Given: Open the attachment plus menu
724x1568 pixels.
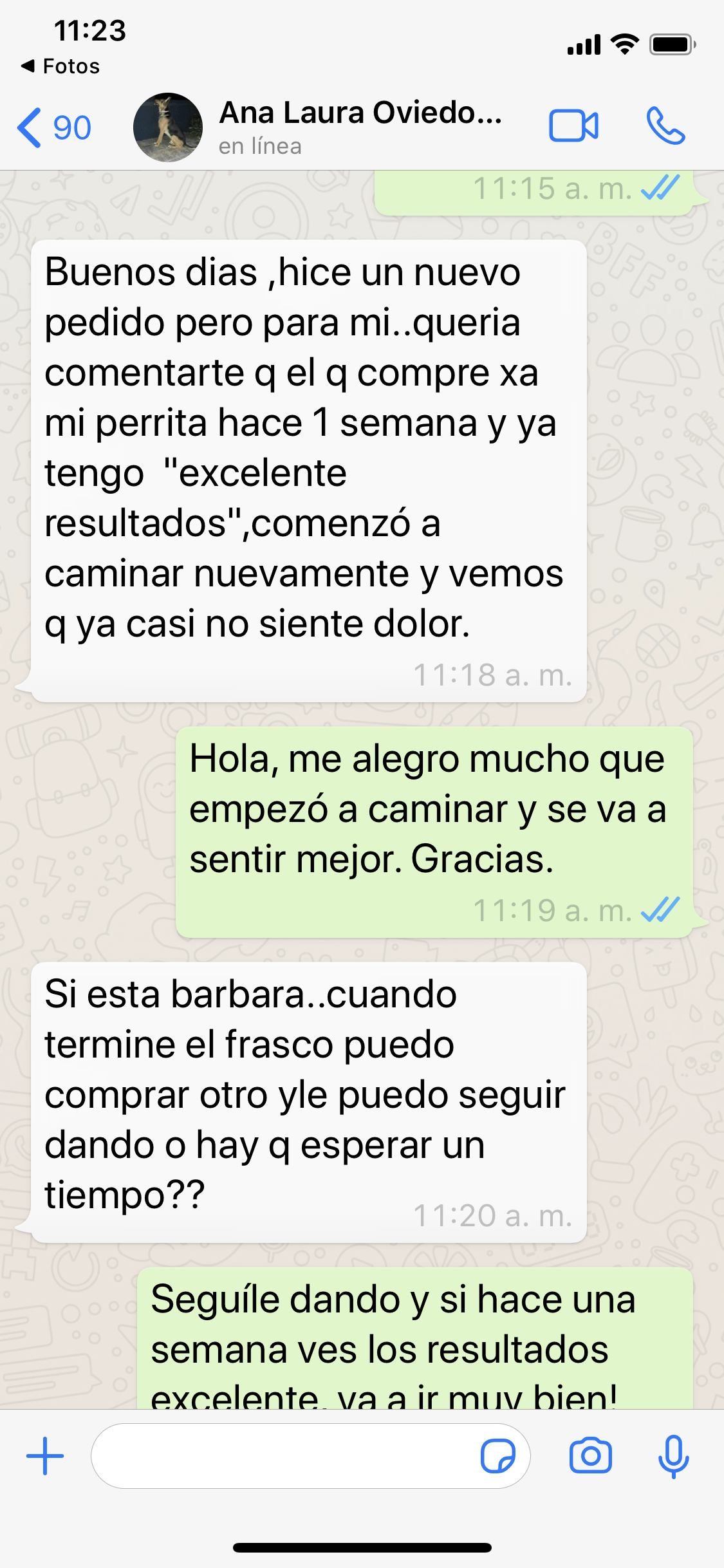Looking at the screenshot, I should click(x=45, y=1456).
